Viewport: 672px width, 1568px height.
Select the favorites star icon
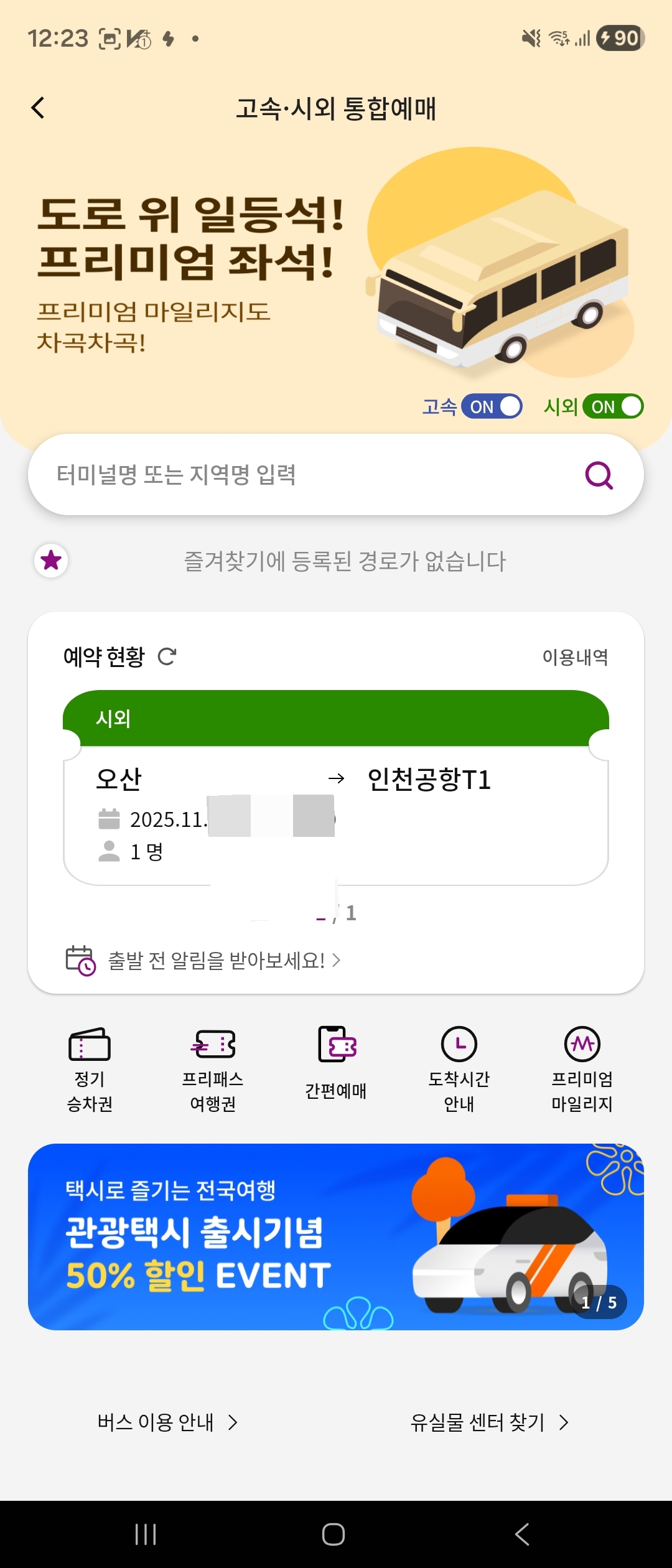[50, 561]
